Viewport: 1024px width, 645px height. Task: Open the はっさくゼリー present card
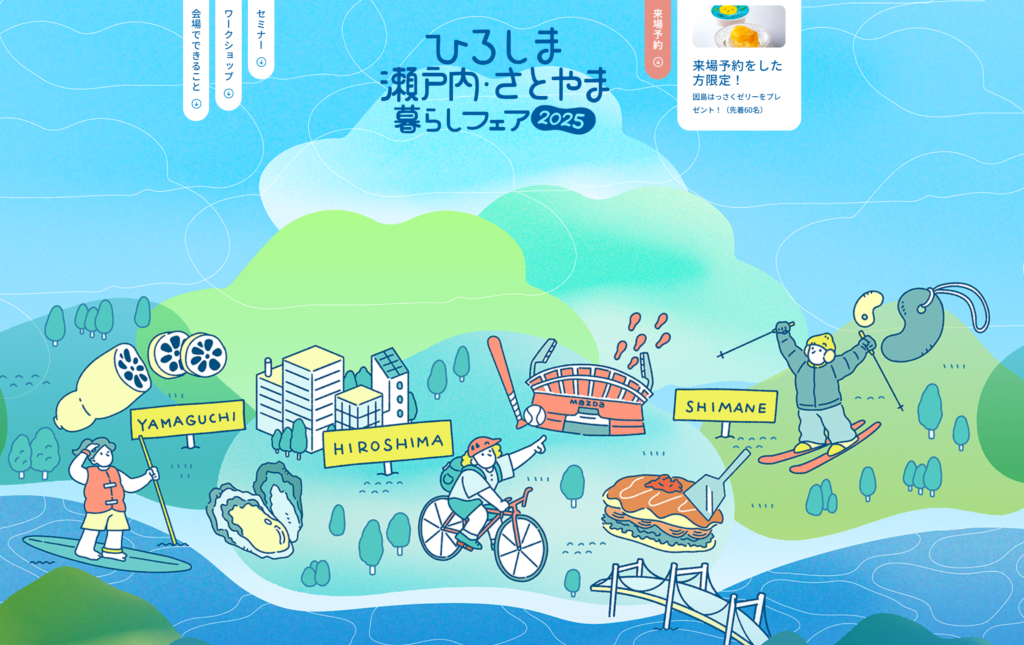click(x=738, y=65)
